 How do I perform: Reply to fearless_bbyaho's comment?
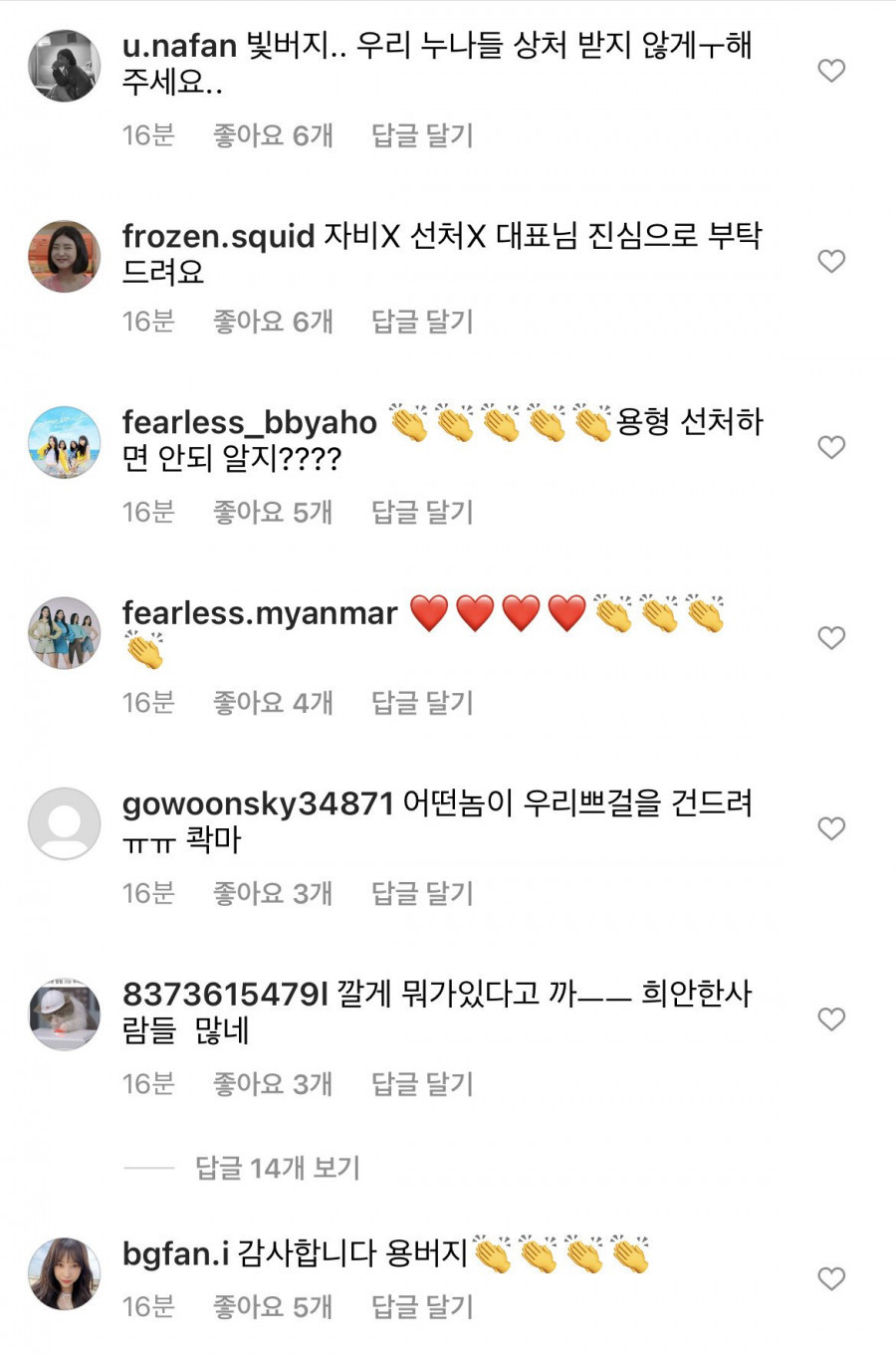422,512
